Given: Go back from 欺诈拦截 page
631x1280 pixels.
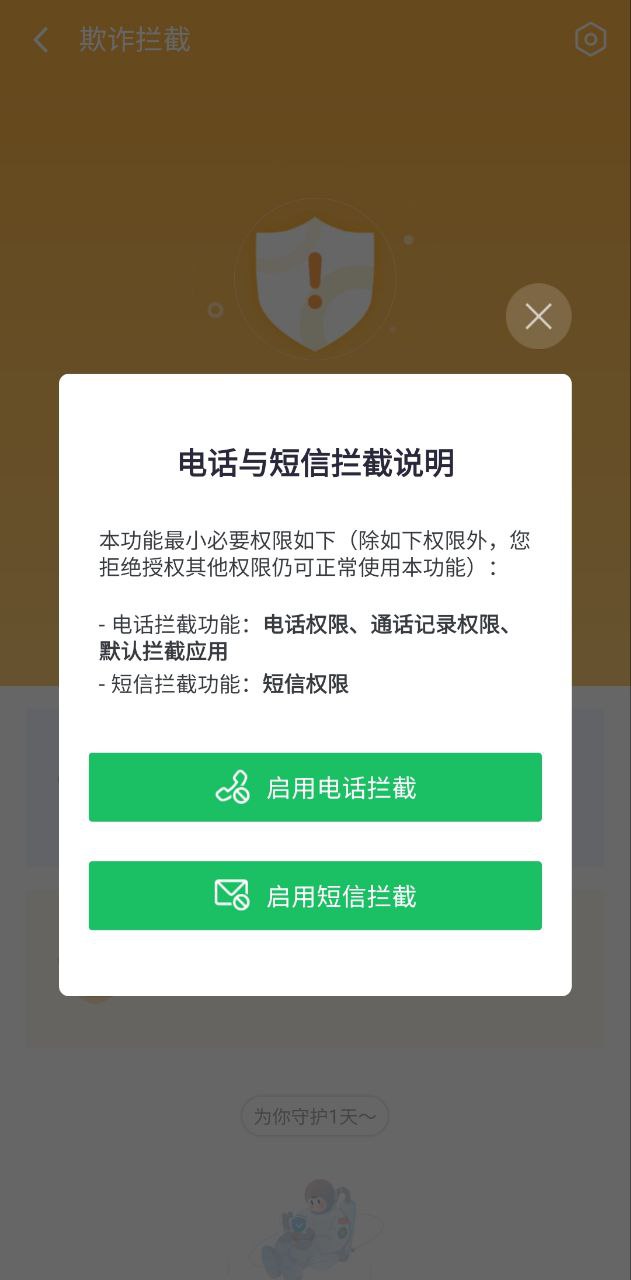Looking at the screenshot, I should point(41,40).
